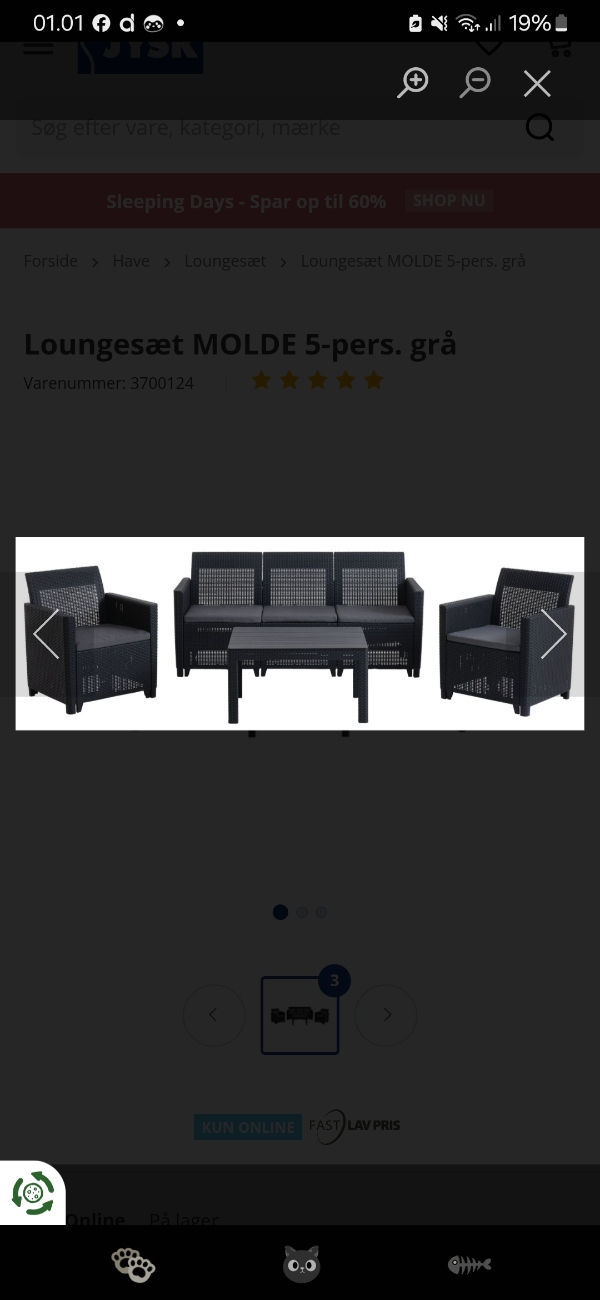Tap the cat face icon in bottom bar
The width and height of the screenshot is (600, 1300).
click(301, 1264)
